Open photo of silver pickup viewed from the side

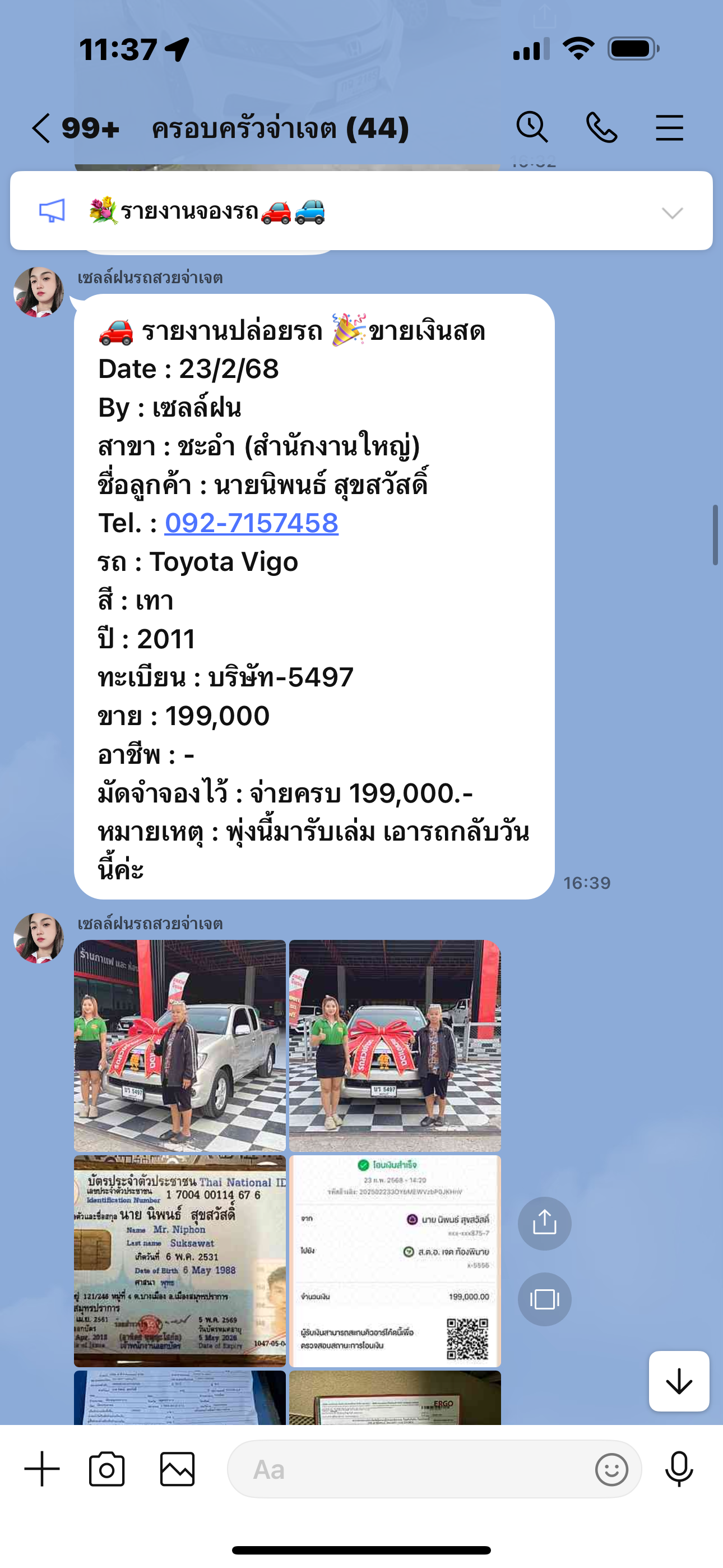point(179,1045)
